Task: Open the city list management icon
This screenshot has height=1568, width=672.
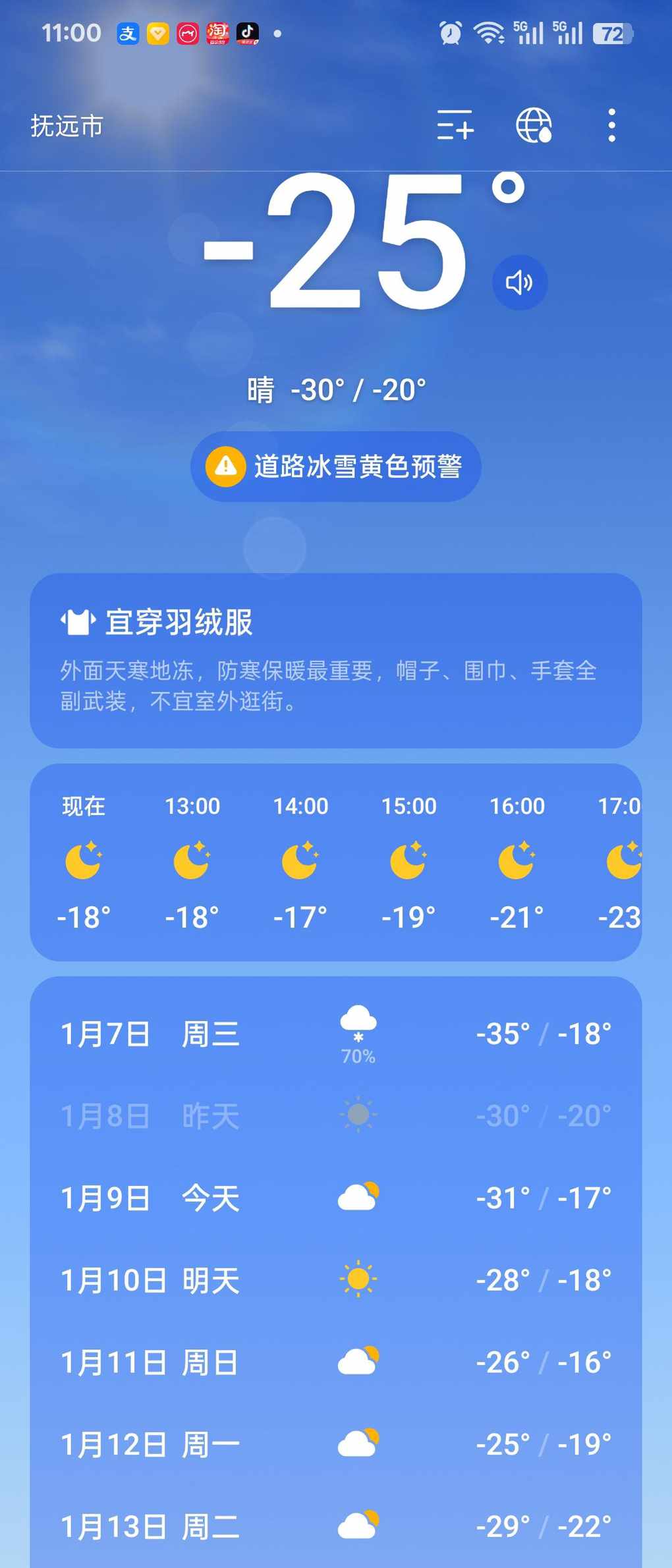Action: pyautogui.click(x=455, y=125)
